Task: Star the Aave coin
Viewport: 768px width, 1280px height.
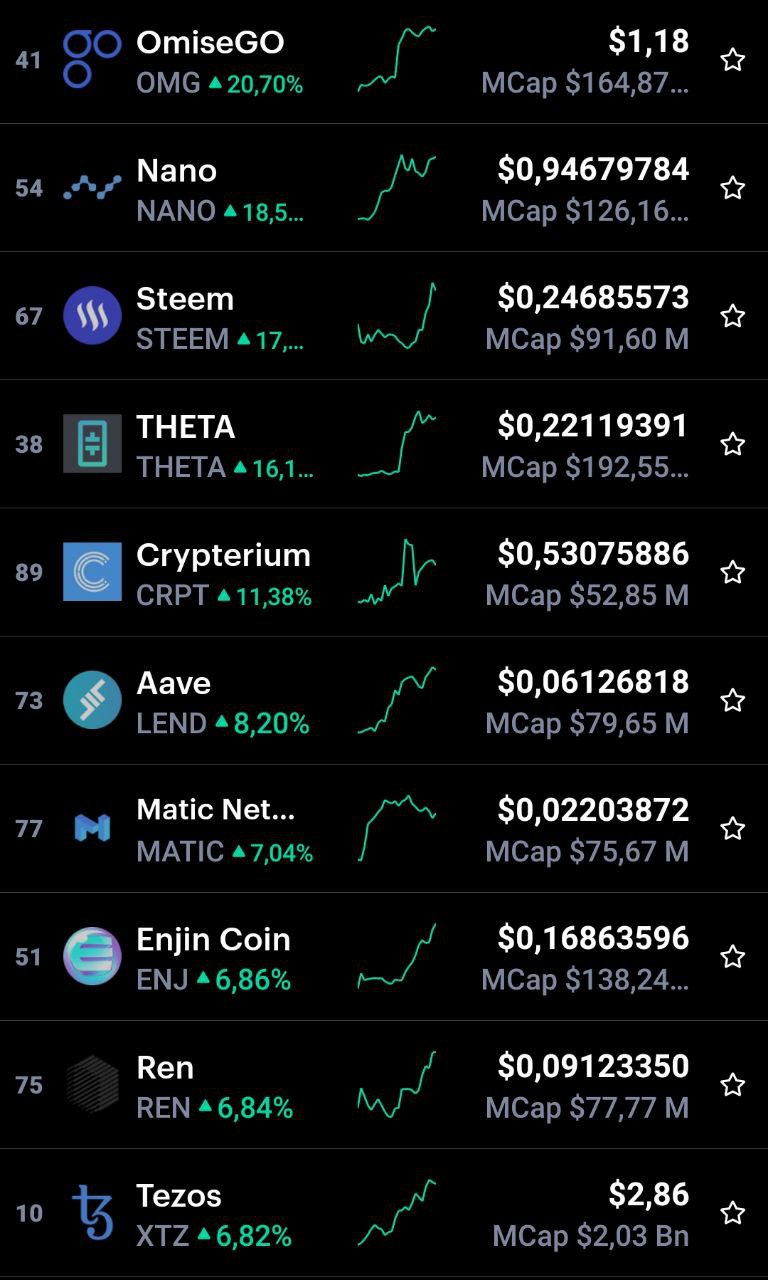Action: click(732, 700)
